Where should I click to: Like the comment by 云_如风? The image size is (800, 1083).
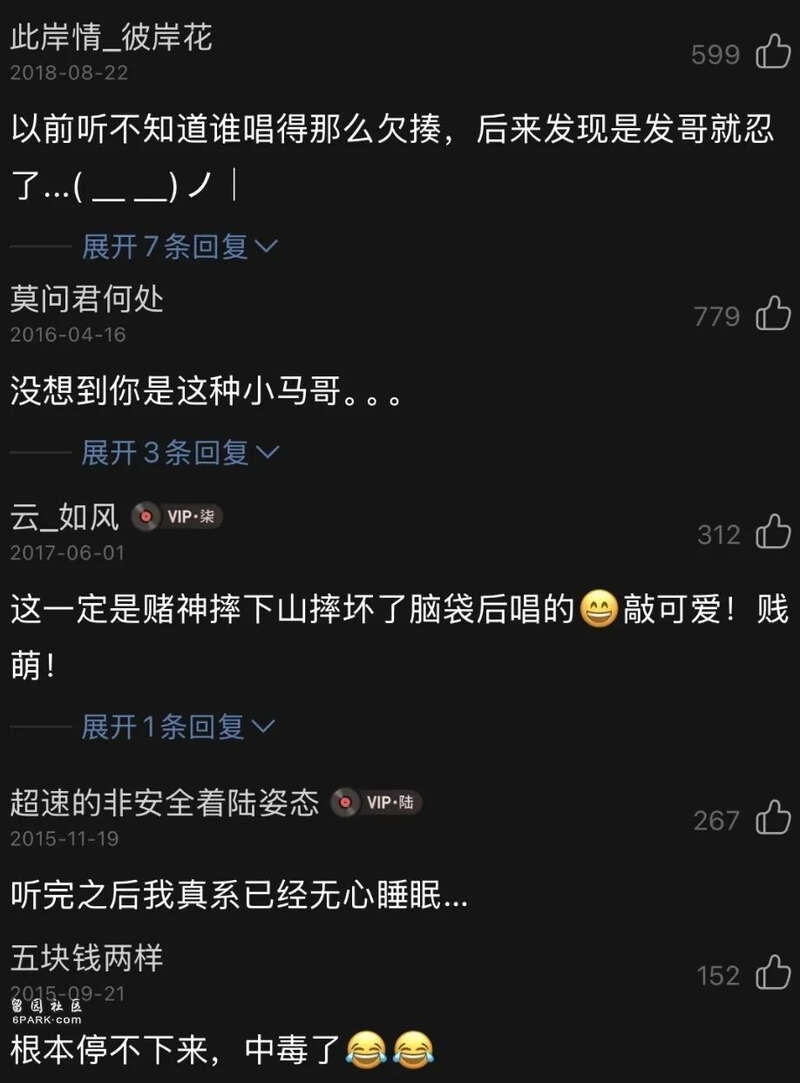coord(773,533)
